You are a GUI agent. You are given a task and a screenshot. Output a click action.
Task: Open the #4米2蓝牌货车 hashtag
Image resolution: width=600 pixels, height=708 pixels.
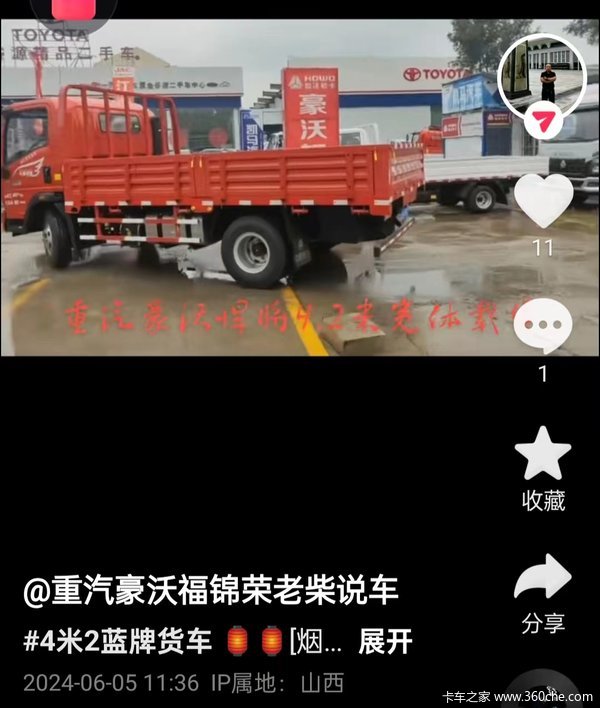(x=118, y=641)
